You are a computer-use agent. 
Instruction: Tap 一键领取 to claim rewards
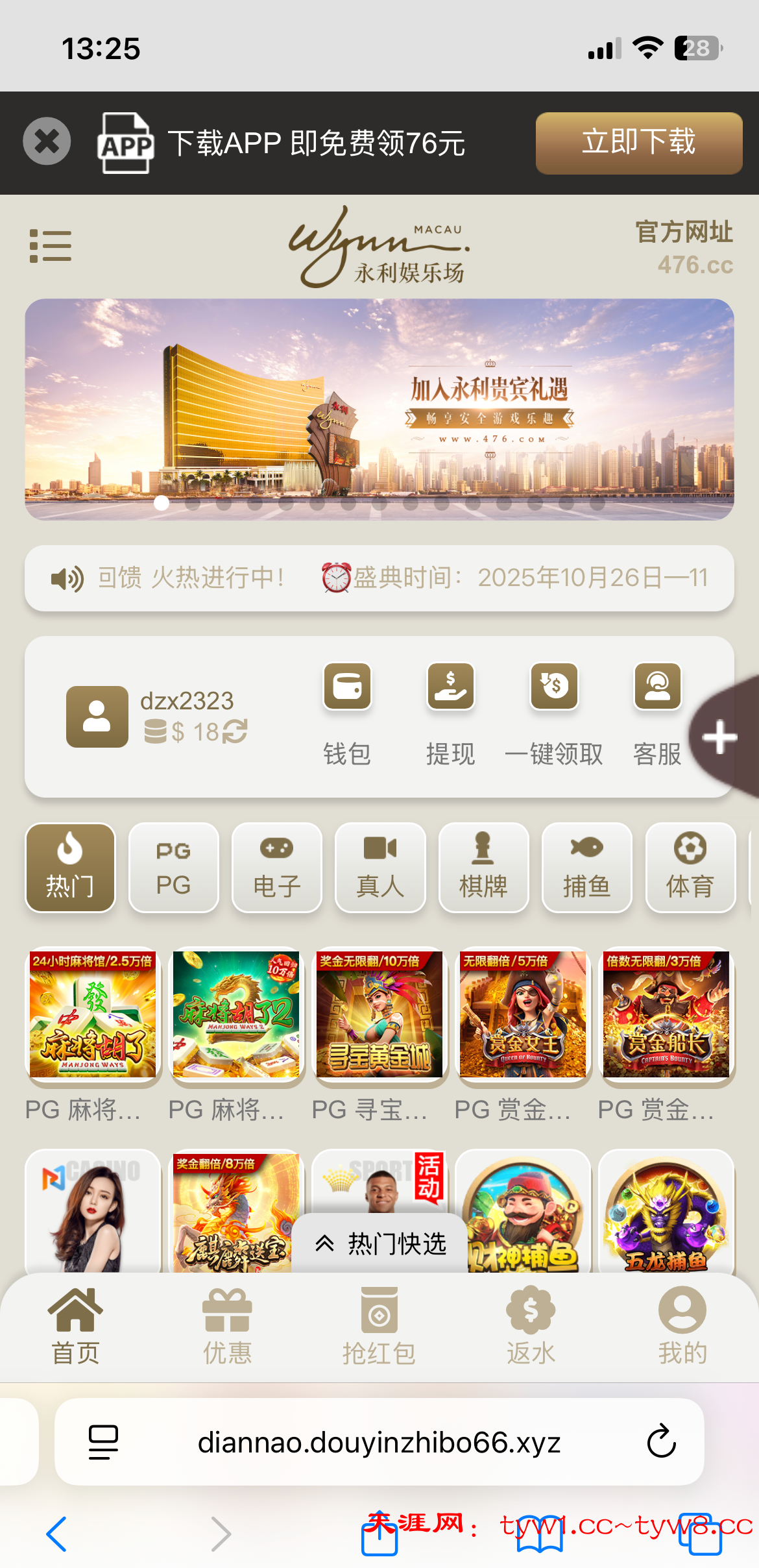(x=554, y=713)
